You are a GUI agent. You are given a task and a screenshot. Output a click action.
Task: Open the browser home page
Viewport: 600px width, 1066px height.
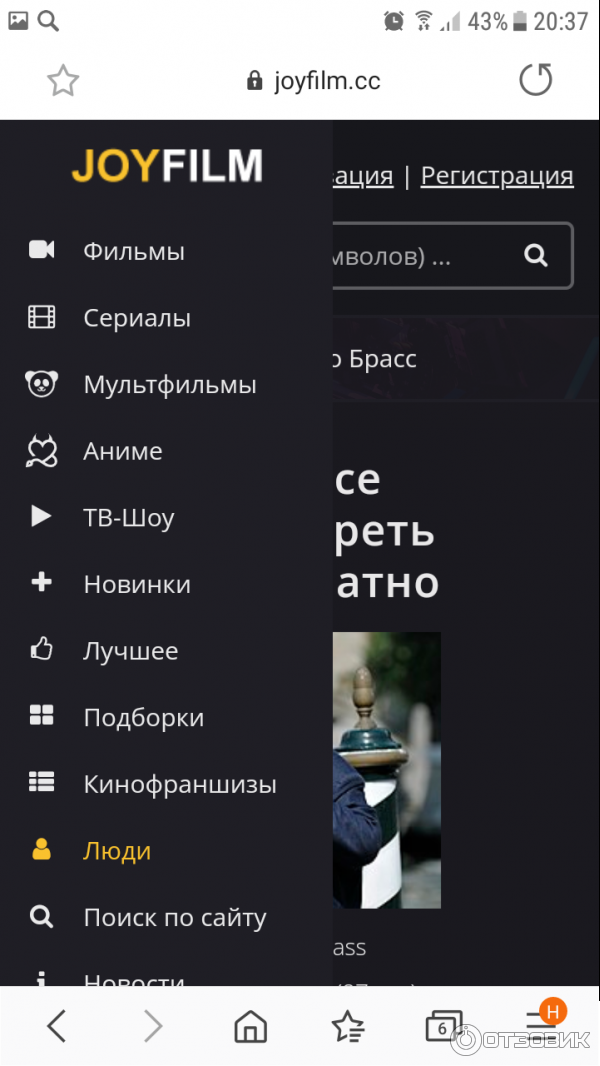coord(250,1025)
